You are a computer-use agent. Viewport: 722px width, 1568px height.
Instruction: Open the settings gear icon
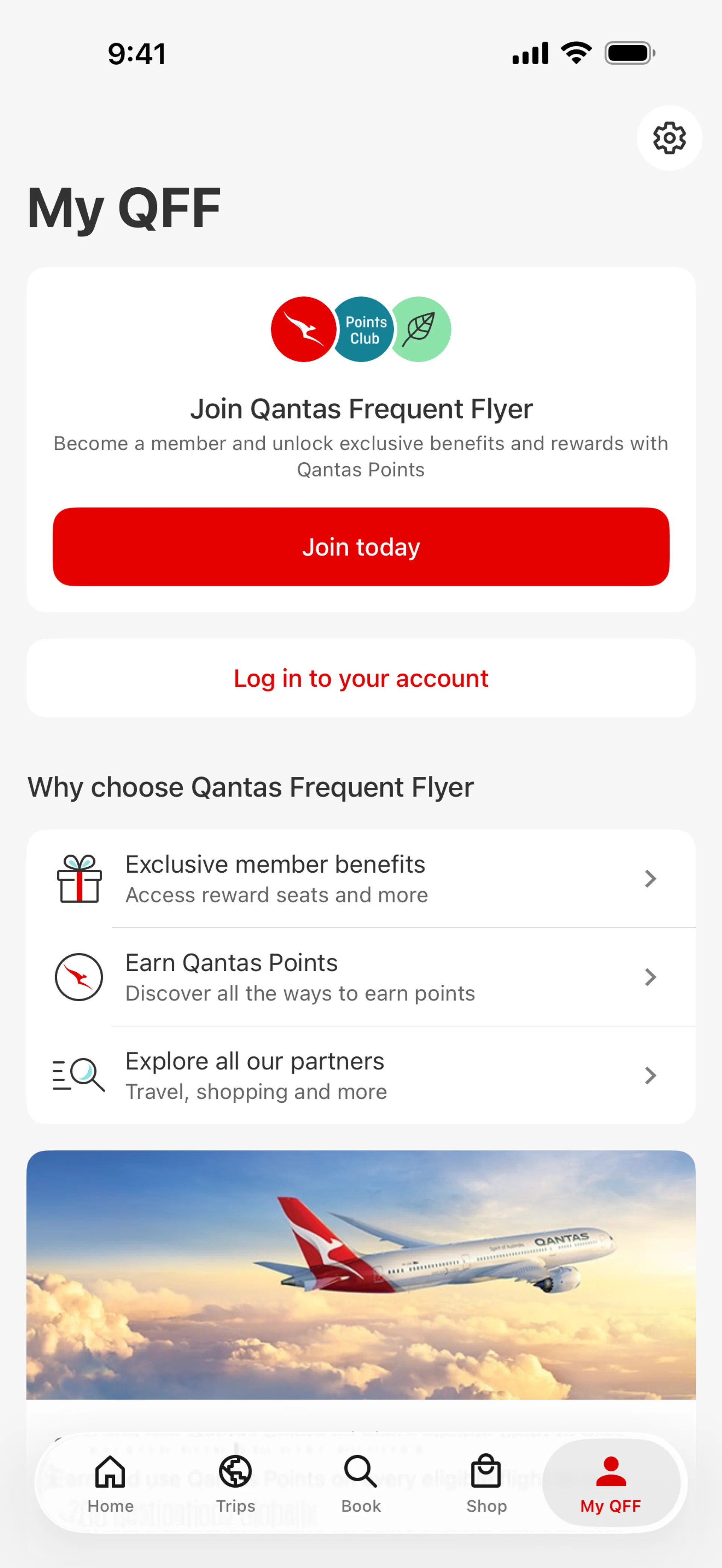pyautogui.click(x=669, y=138)
